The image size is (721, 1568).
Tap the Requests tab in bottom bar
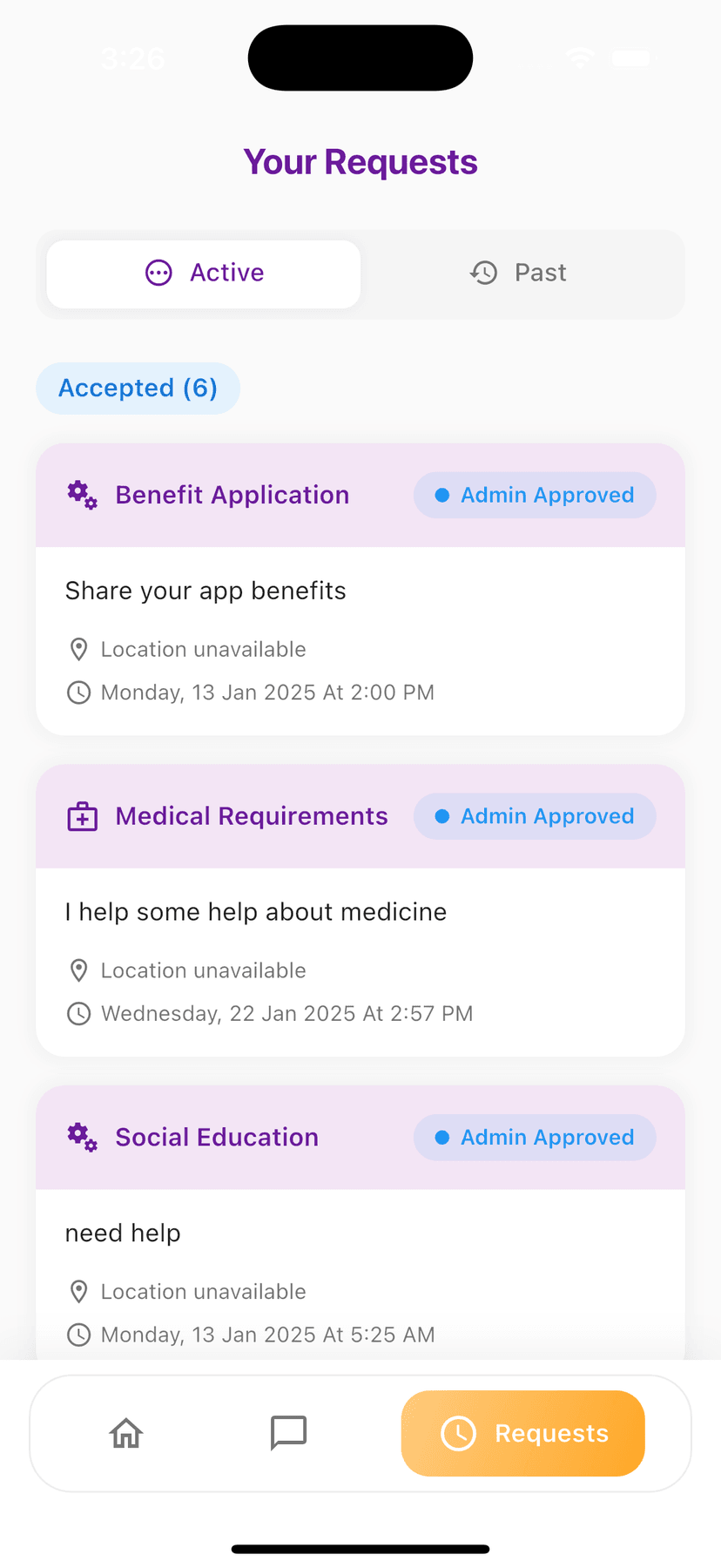522,1433
